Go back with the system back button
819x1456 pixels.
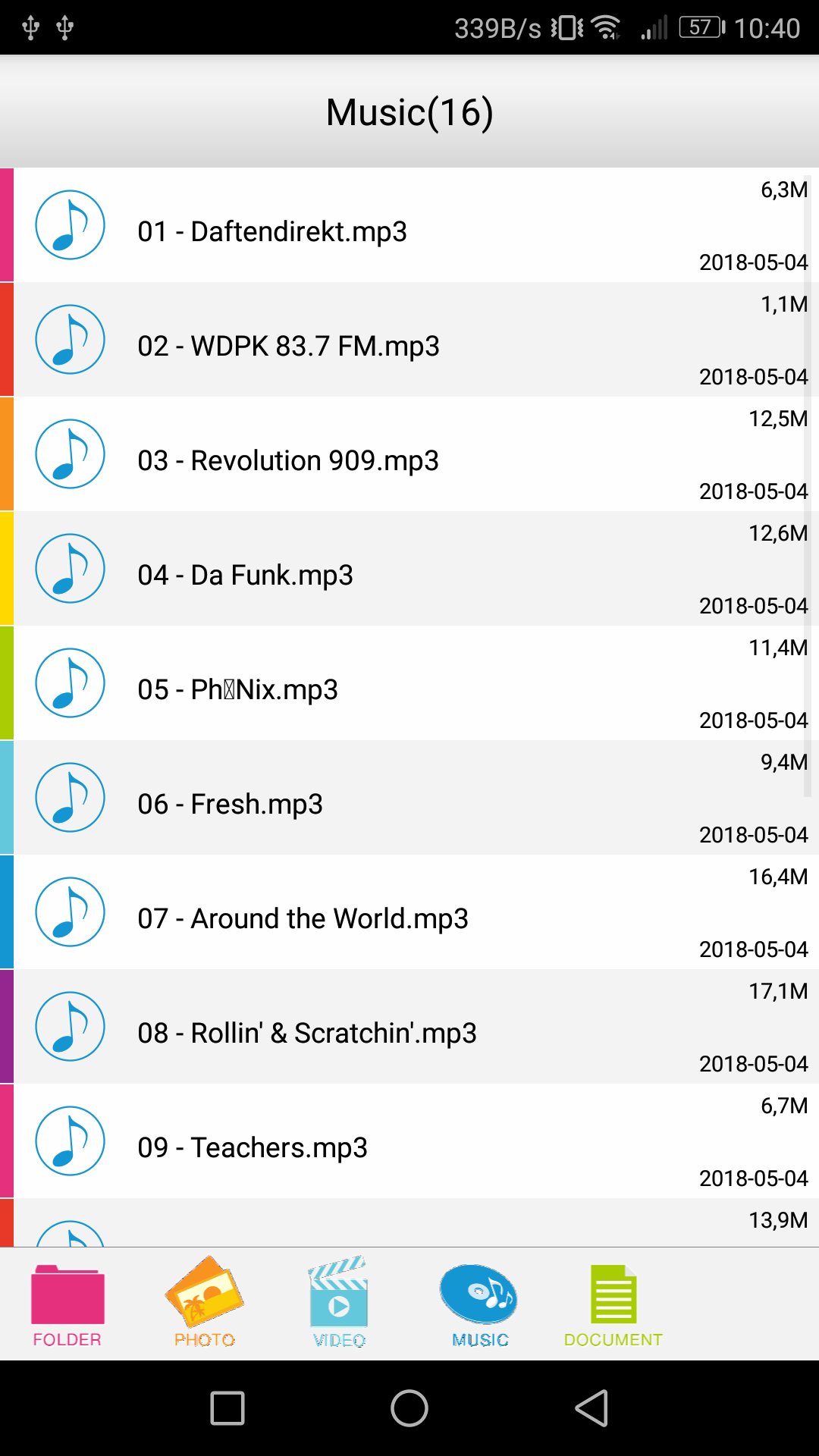591,1408
